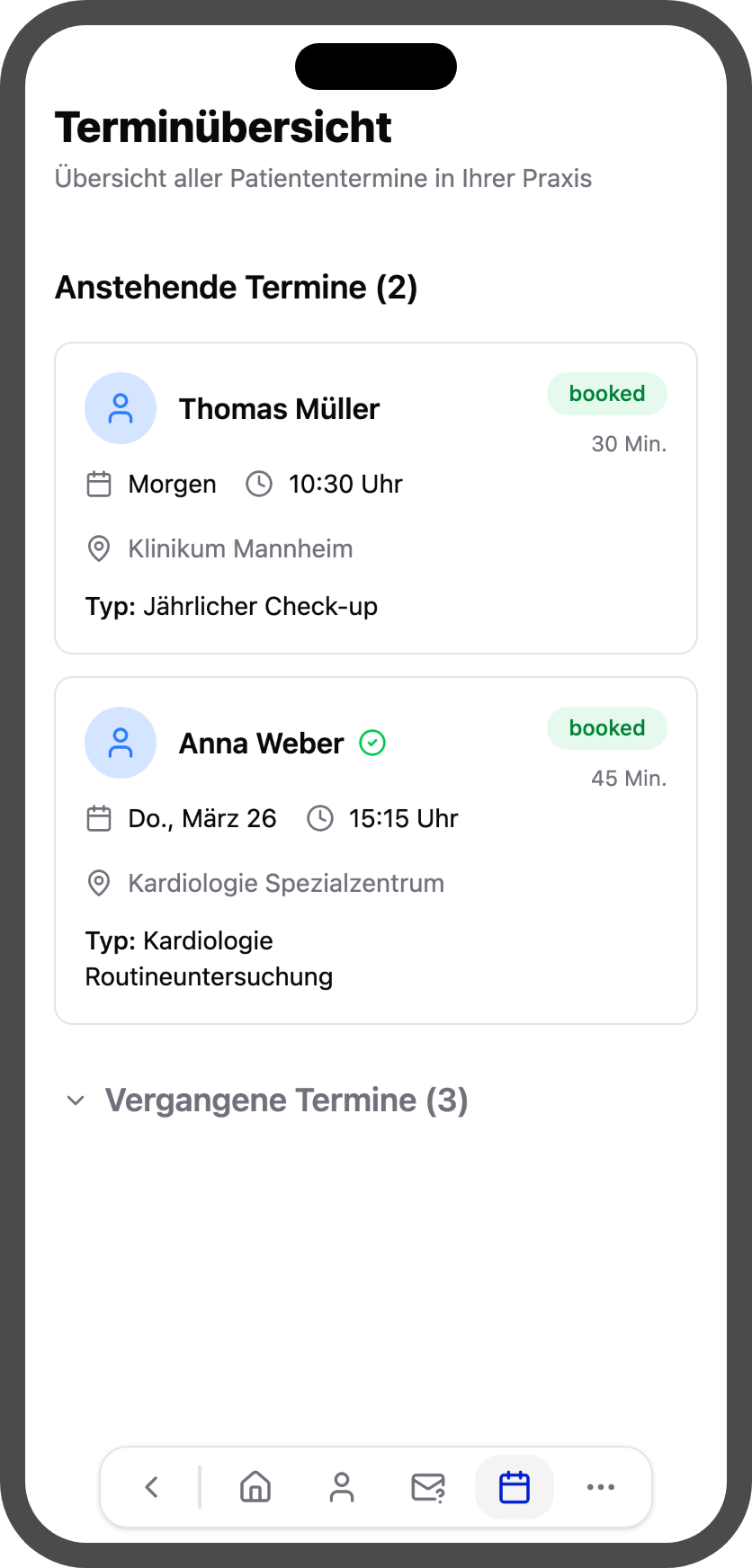Click the calendar icon next to Morgen
Screen dimensions: 752x1568
[99, 484]
